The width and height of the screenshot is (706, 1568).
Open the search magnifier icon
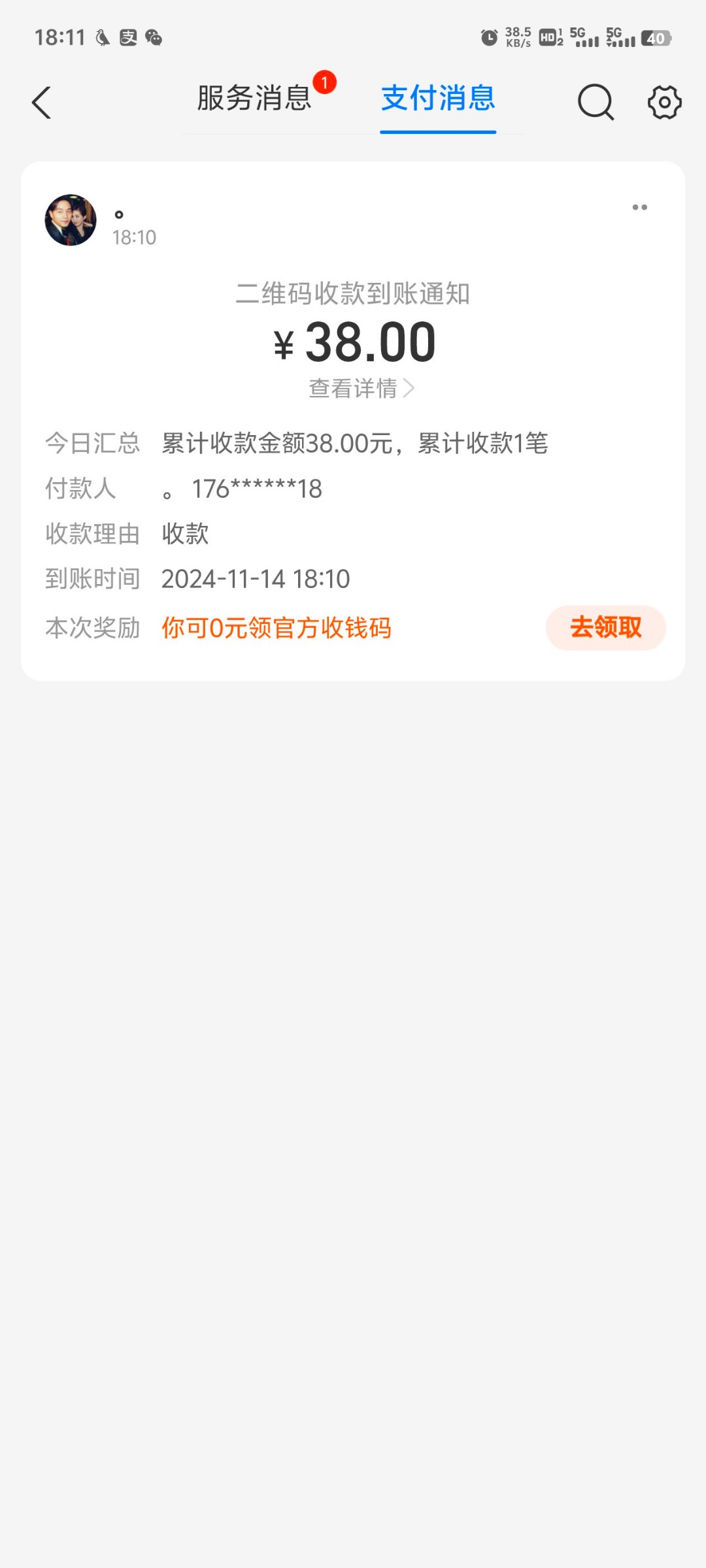(596, 103)
